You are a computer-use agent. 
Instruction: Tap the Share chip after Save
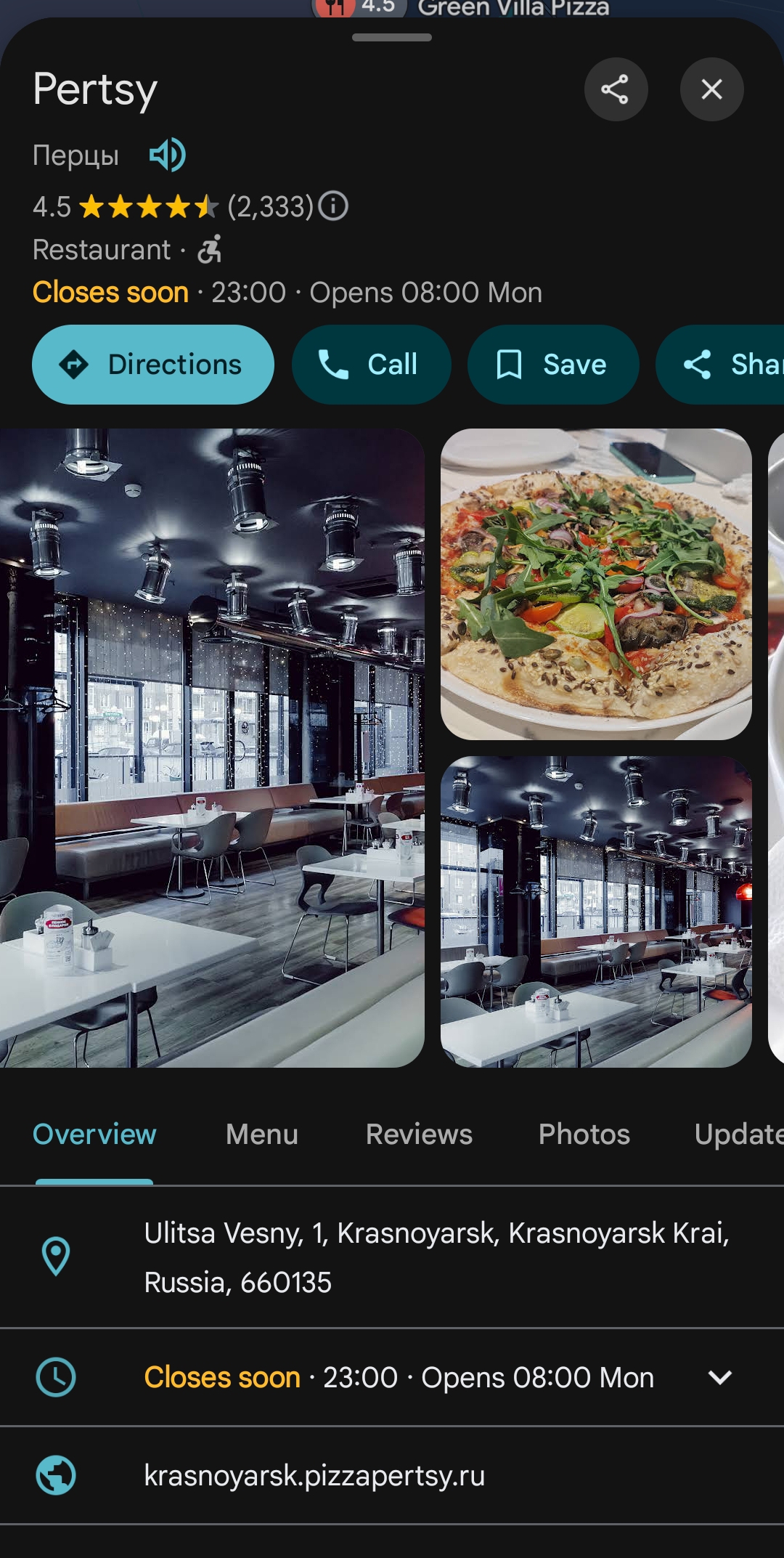pos(720,365)
